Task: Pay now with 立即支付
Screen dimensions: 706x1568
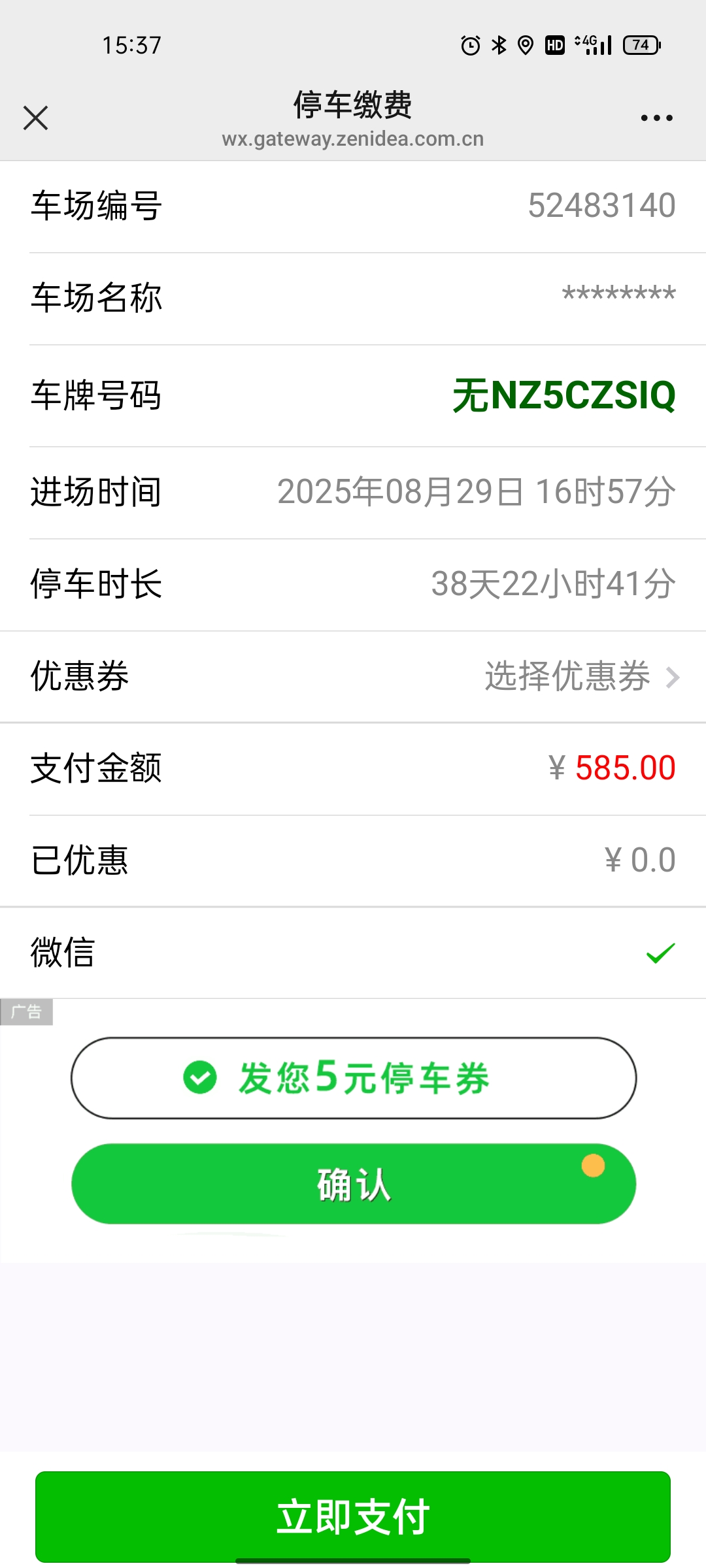Action: coord(353,1516)
